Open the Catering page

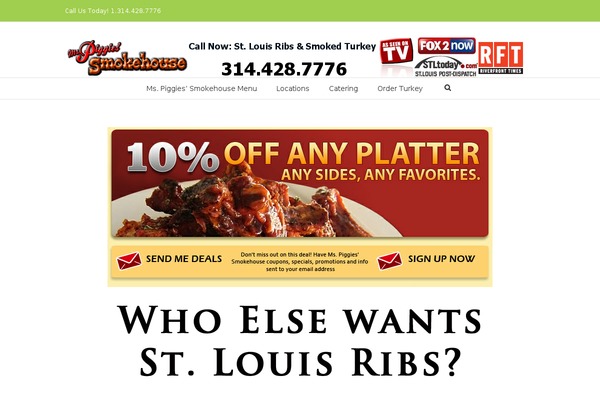(x=343, y=89)
